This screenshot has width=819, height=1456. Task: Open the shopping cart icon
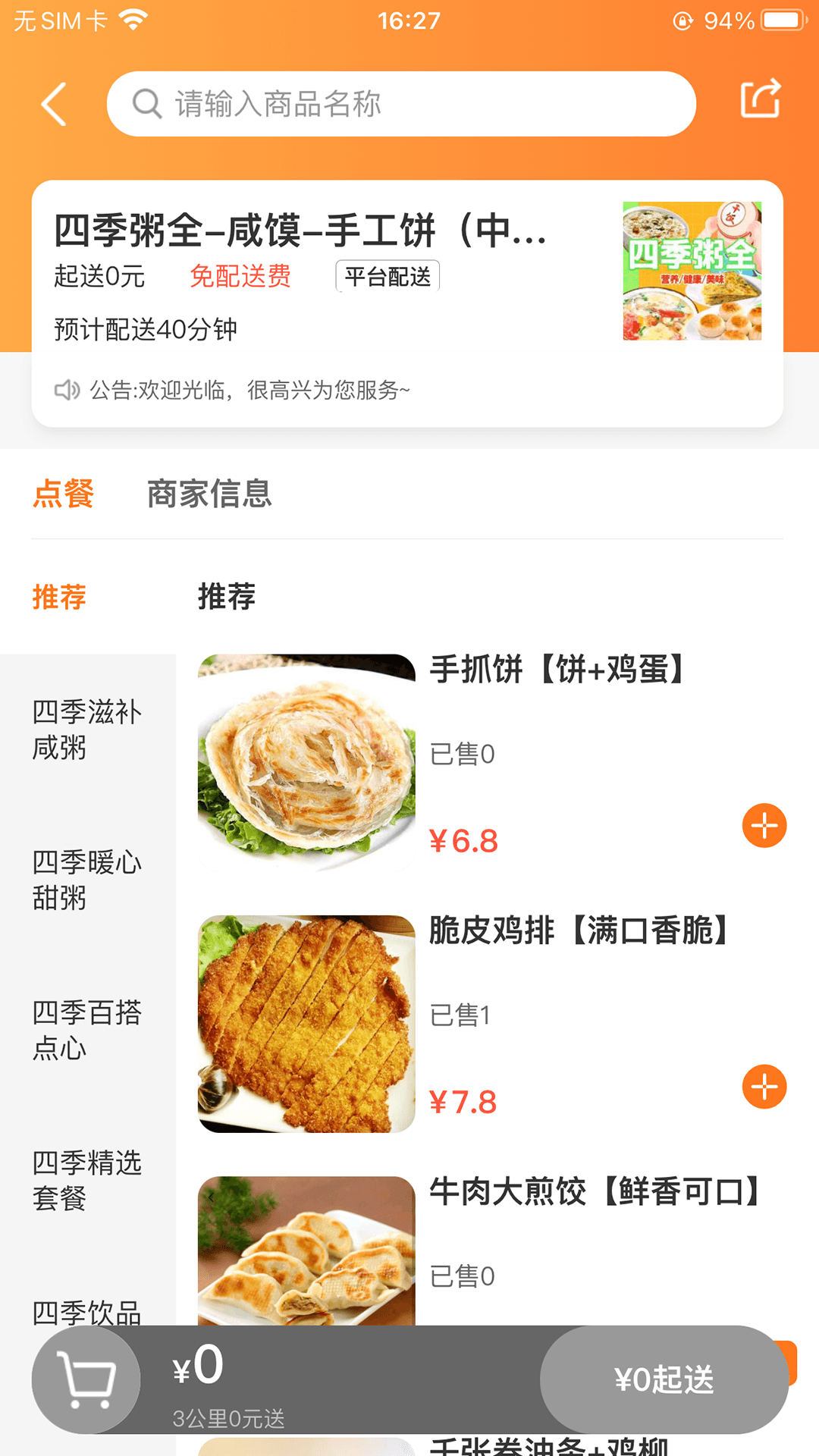pyautogui.click(x=86, y=1380)
